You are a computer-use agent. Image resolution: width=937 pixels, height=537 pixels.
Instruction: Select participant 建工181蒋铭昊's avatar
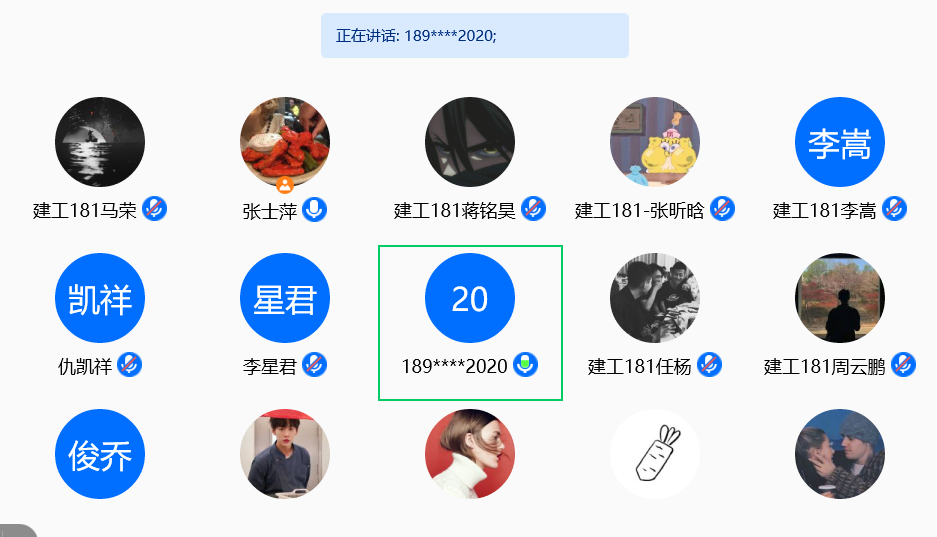[470, 142]
